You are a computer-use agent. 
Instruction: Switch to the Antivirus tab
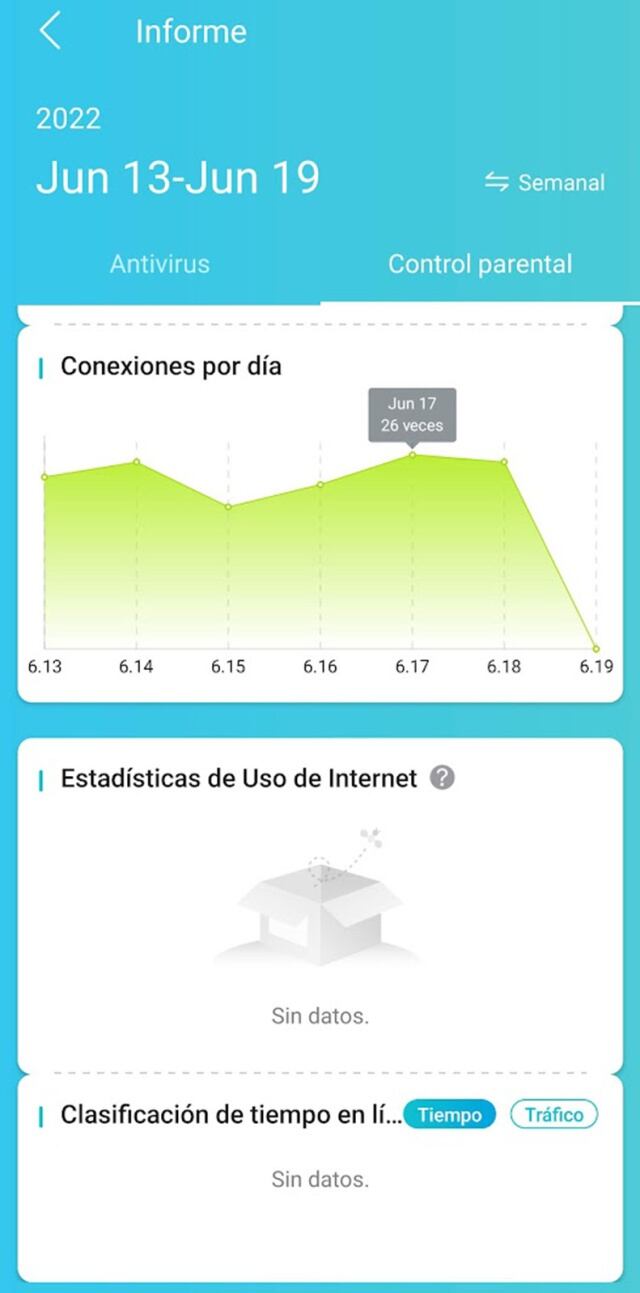coord(160,264)
